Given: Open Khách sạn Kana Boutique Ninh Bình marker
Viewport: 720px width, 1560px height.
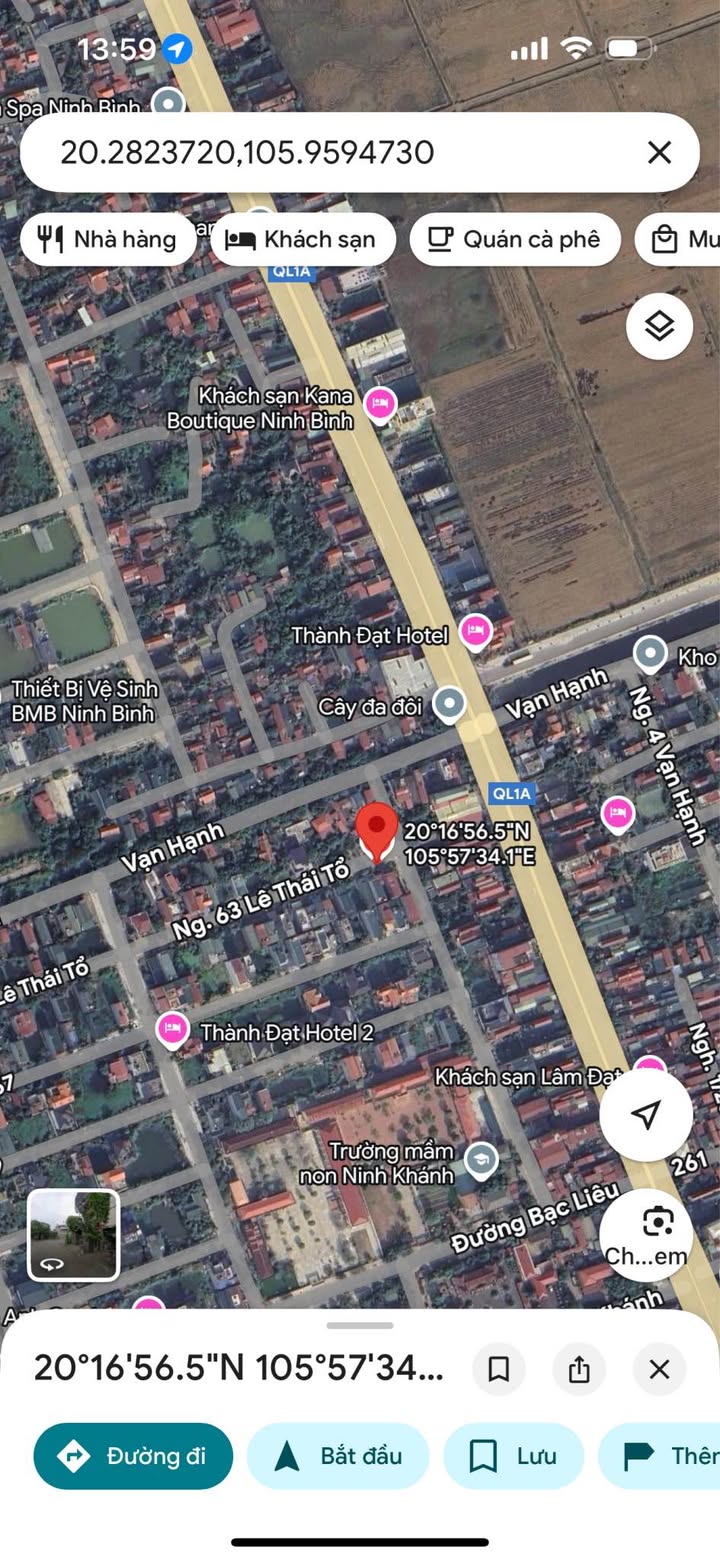Looking at the screenshot, I should tap(379, 405).
